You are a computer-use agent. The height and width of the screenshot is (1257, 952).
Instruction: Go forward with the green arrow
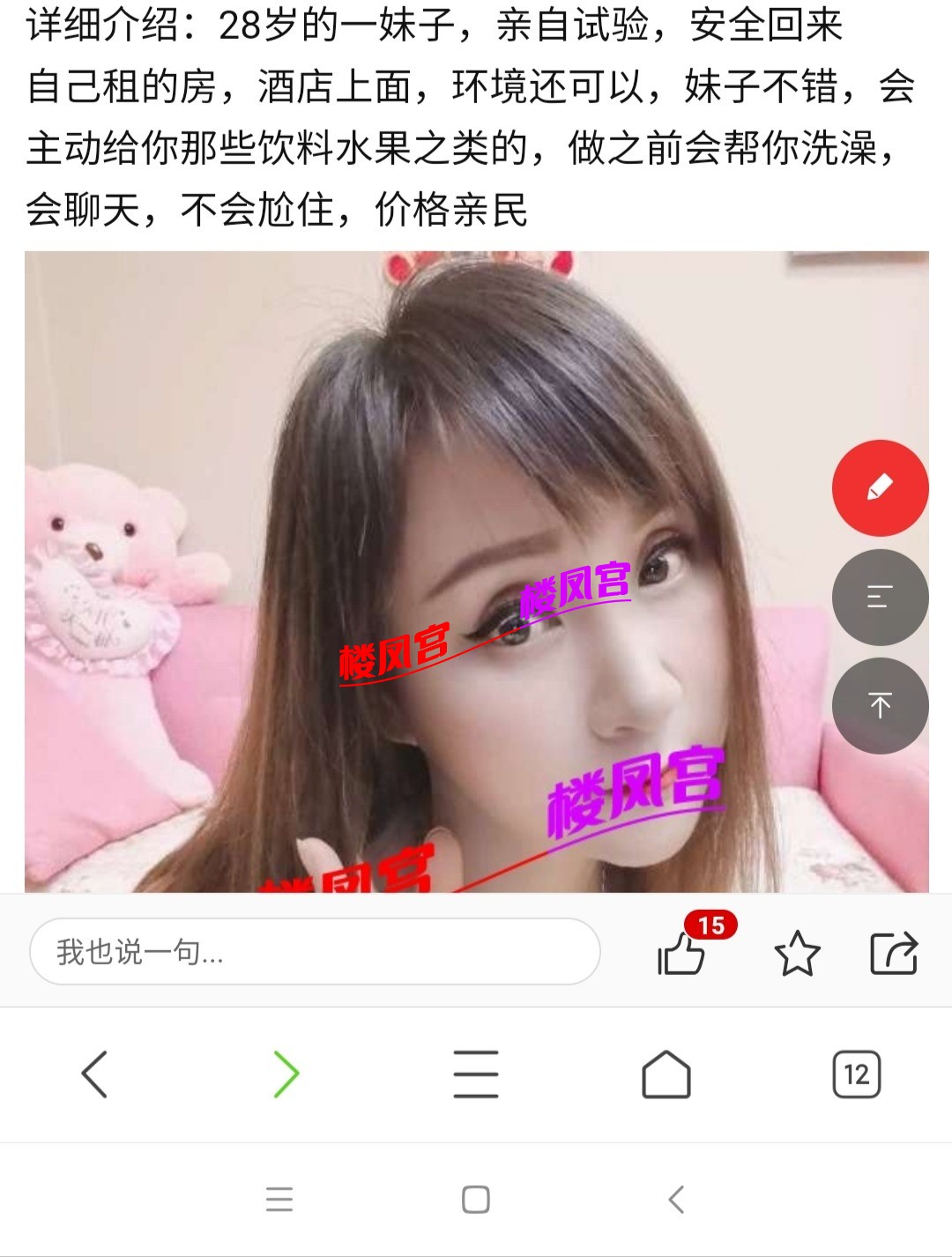coord(286,1074)
